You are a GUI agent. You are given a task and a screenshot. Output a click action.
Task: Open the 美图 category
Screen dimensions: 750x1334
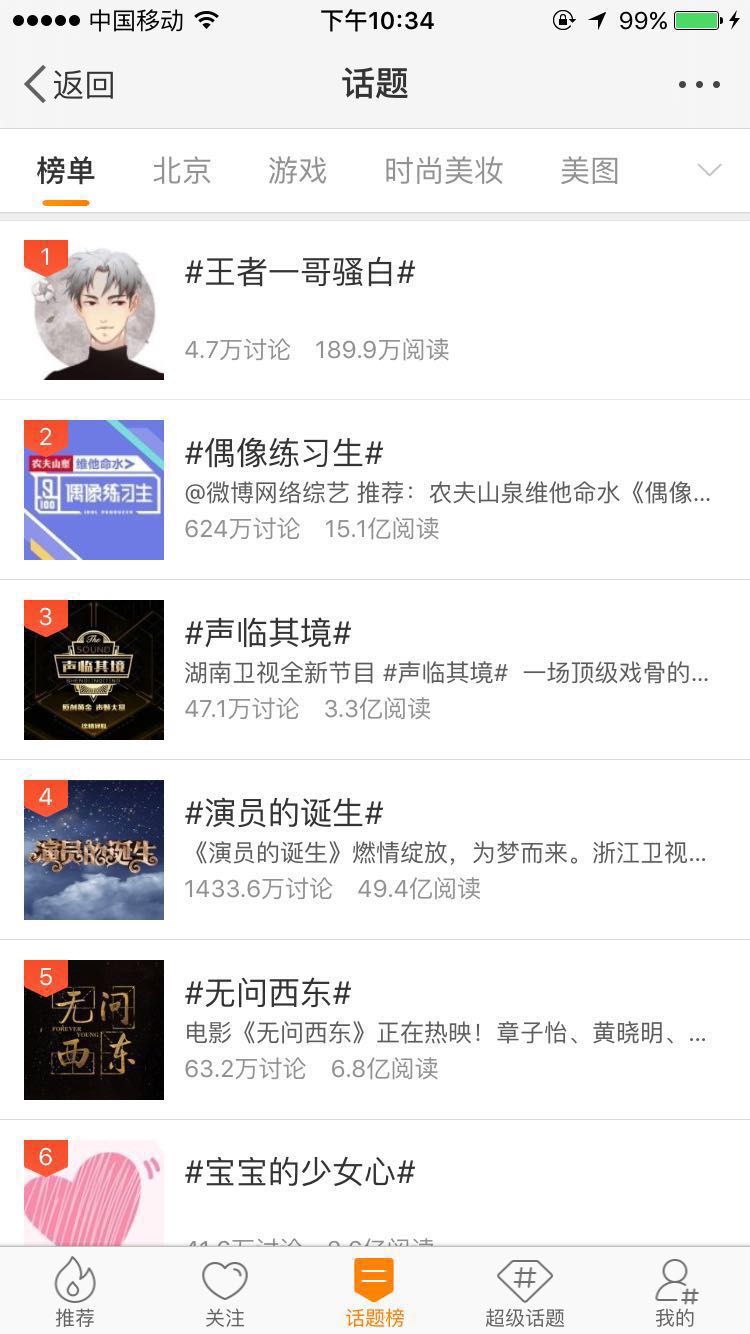589,170
